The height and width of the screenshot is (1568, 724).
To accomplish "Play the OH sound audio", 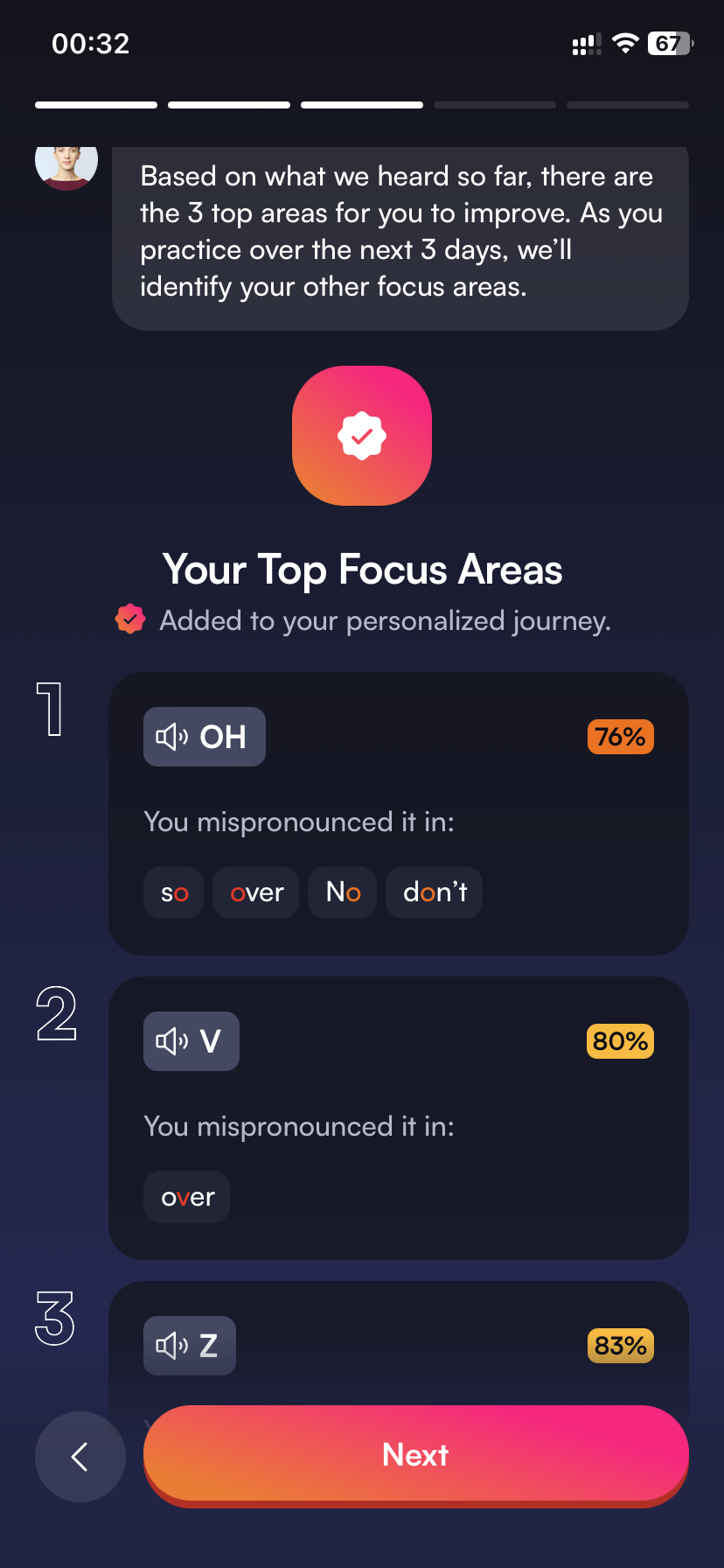I will (x=205, y=737).
